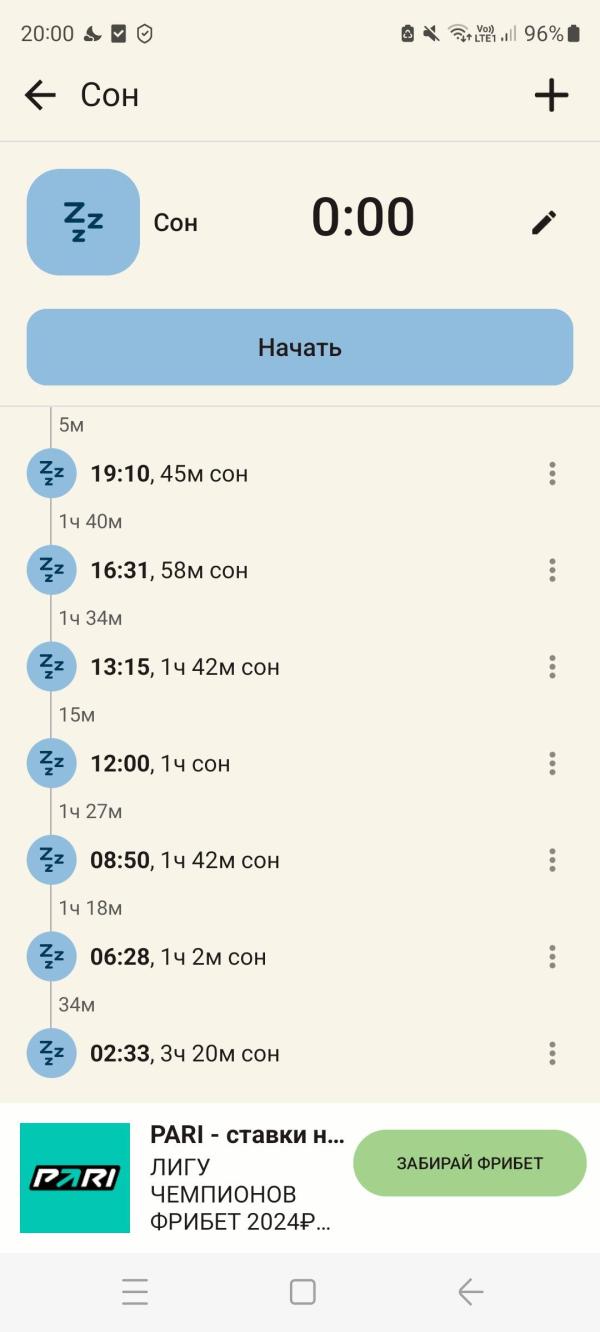600x1332 pixels.
Task: Show recent apps from navigation bar
Action: tap(135, 1292)
